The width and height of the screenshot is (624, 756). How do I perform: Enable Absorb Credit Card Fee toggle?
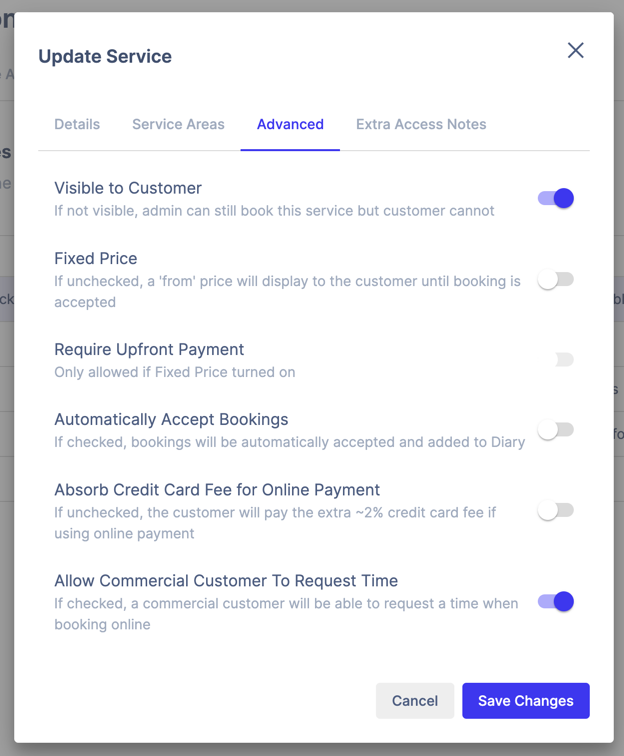[x=556, y=511]
